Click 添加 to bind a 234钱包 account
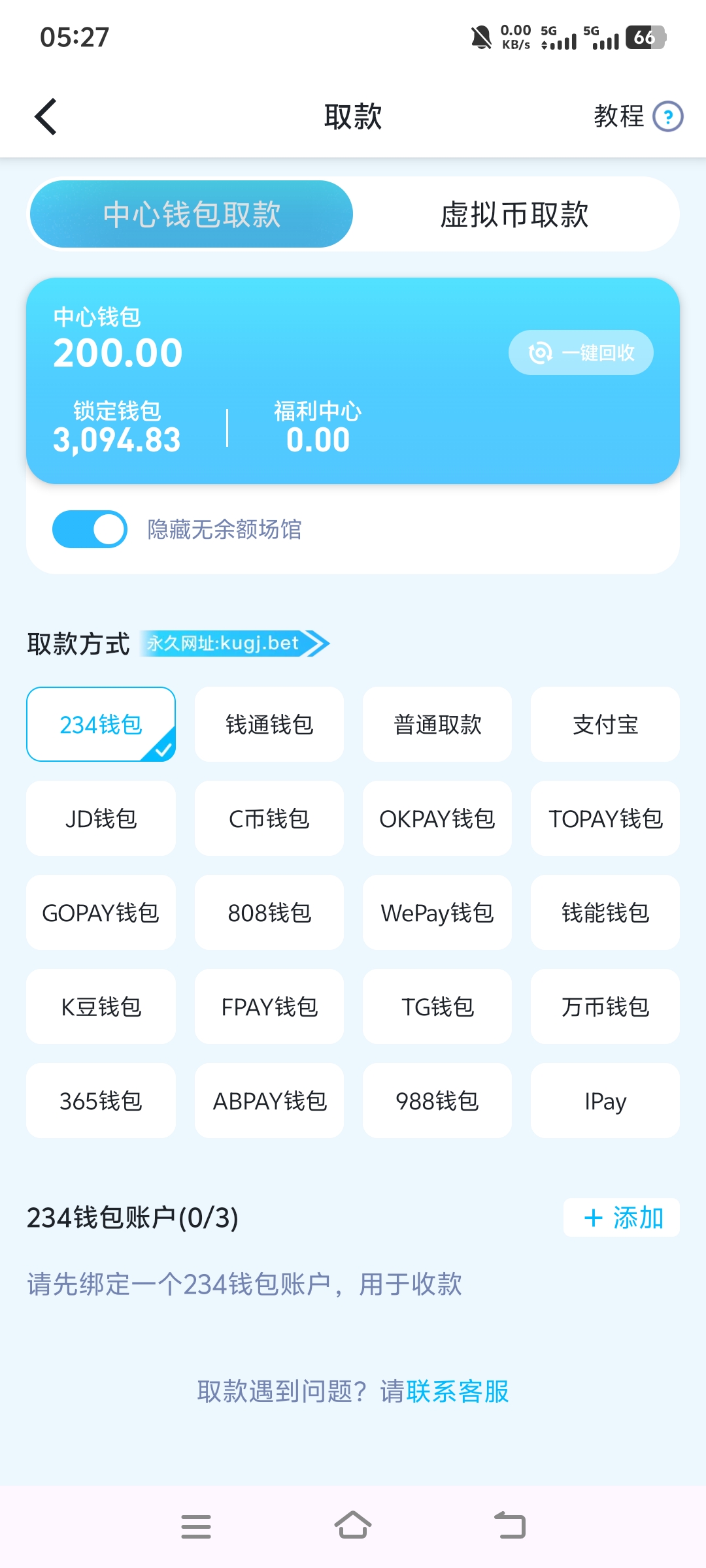706x1568 pixels. point(622,1217)
